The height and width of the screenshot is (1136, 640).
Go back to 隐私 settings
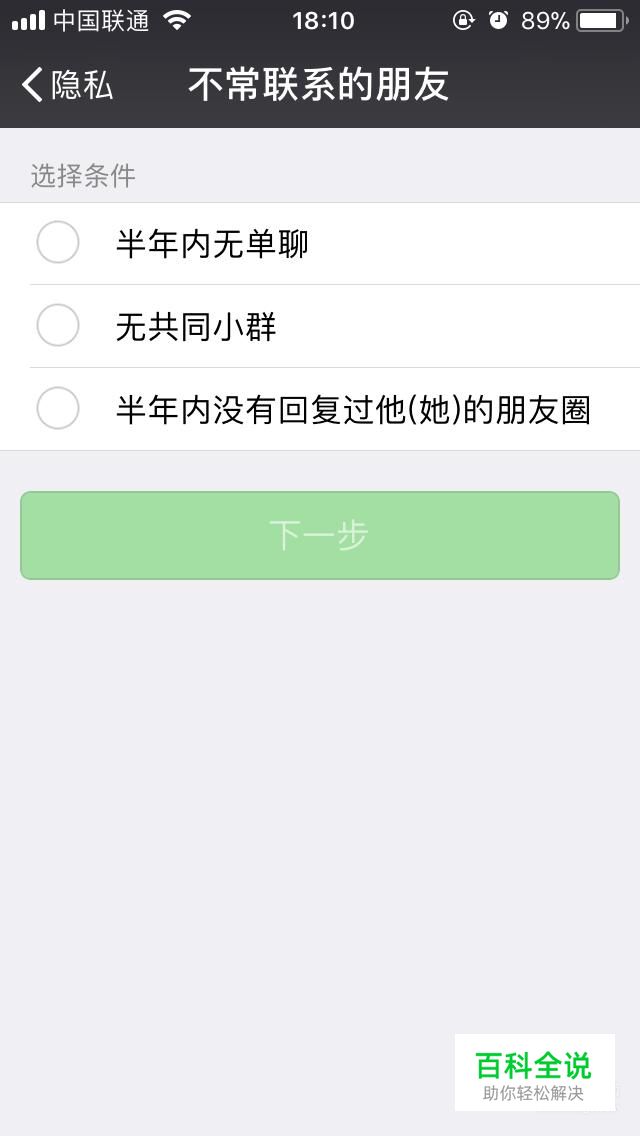click(67, 85)
